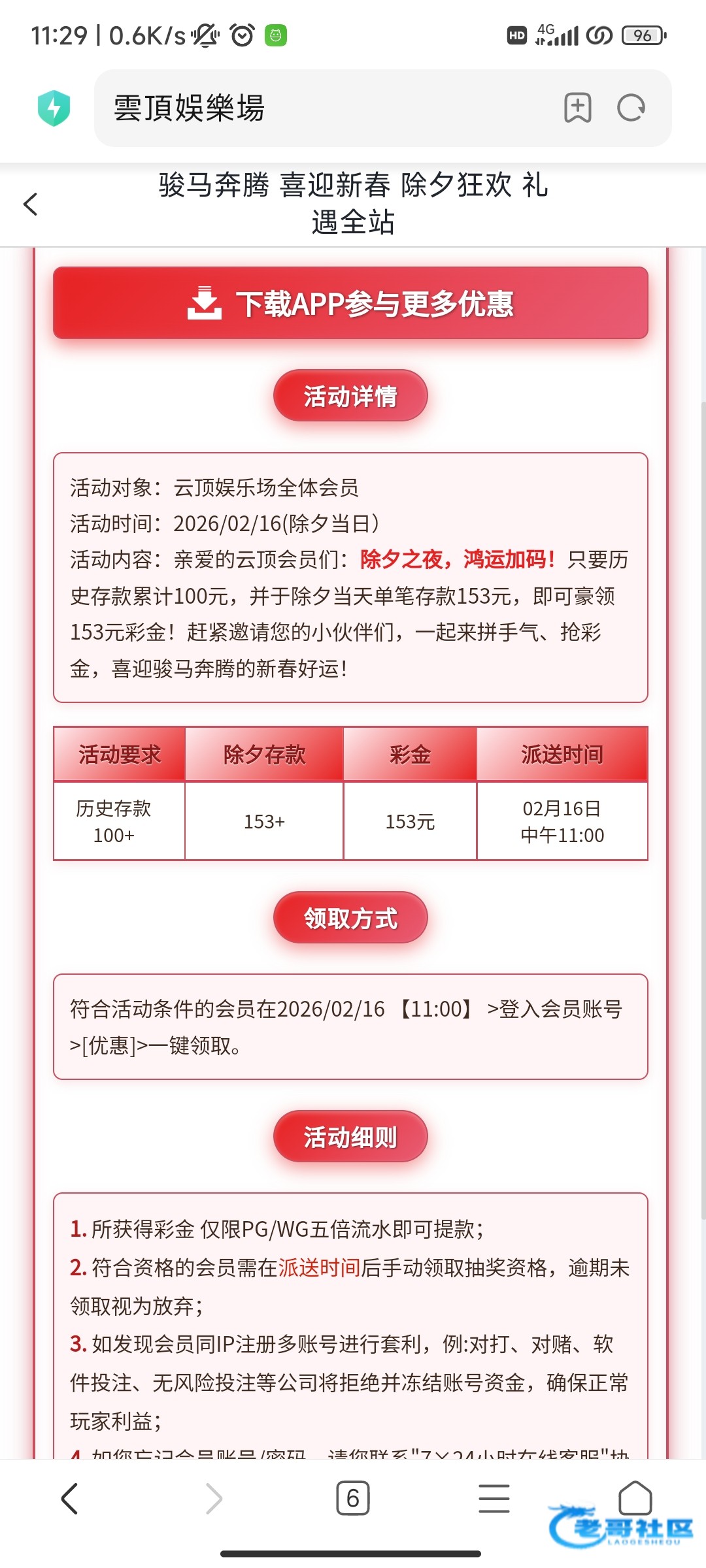
Task: Reload the current page
Action: [631, 108]
